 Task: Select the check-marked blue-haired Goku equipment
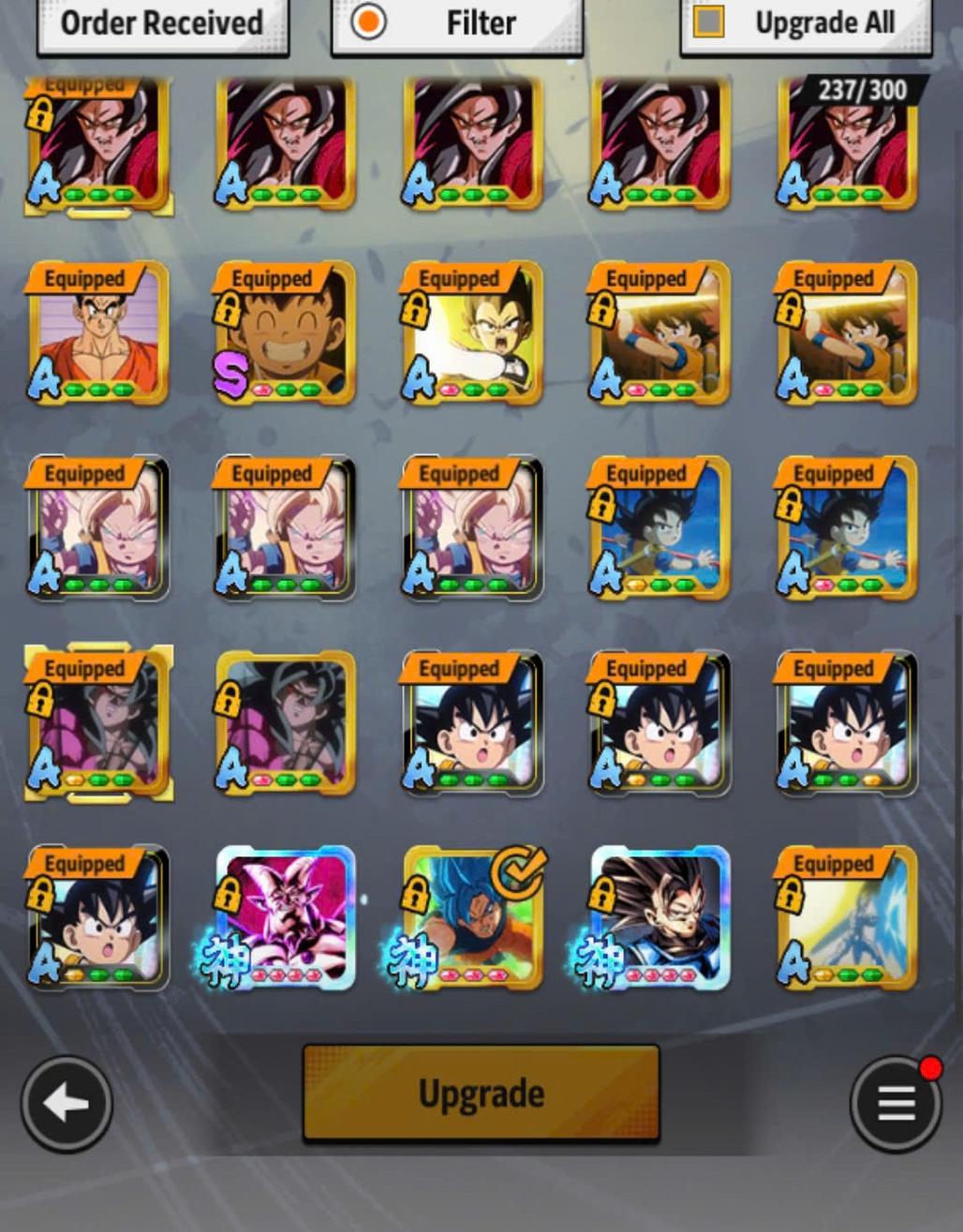click(472, 920)
